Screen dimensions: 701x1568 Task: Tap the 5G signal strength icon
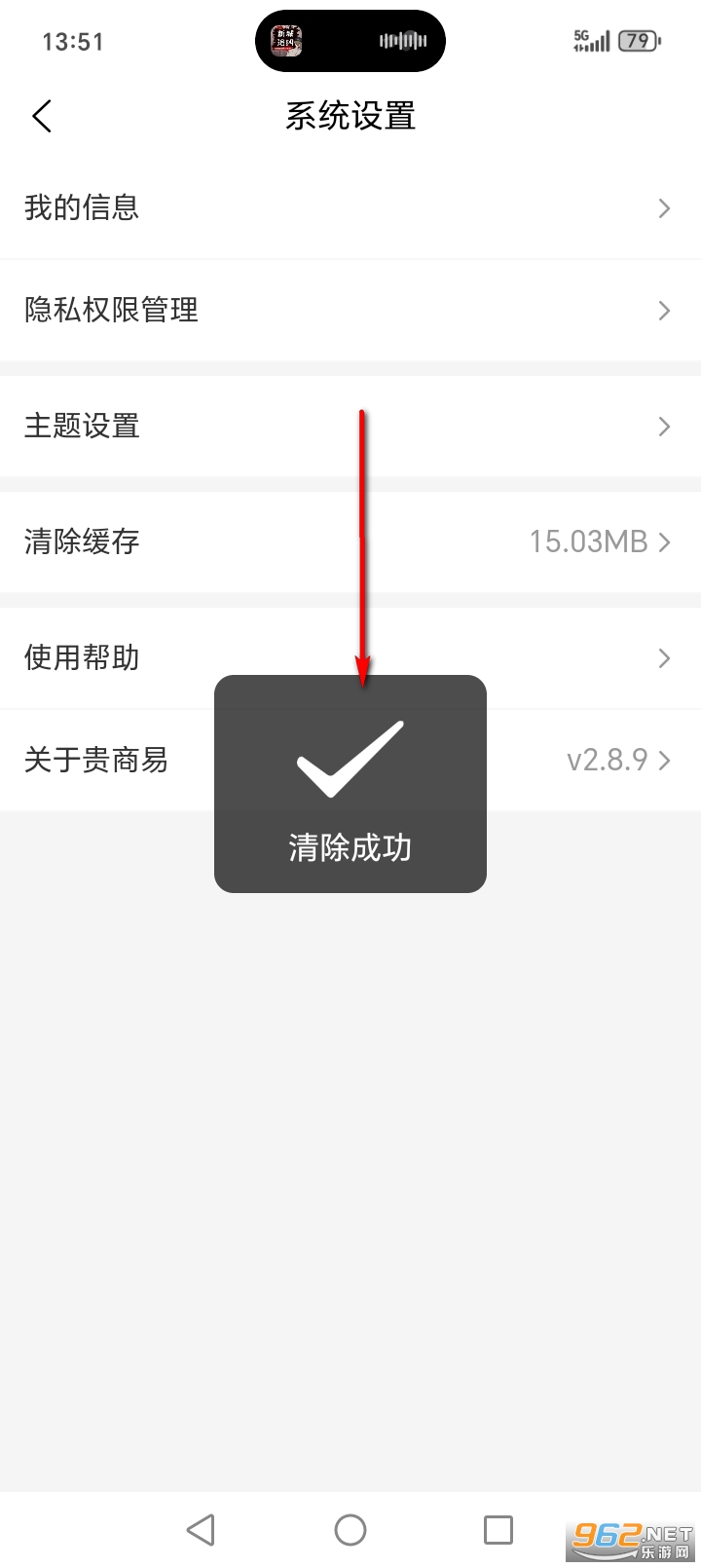click(592, 41)
